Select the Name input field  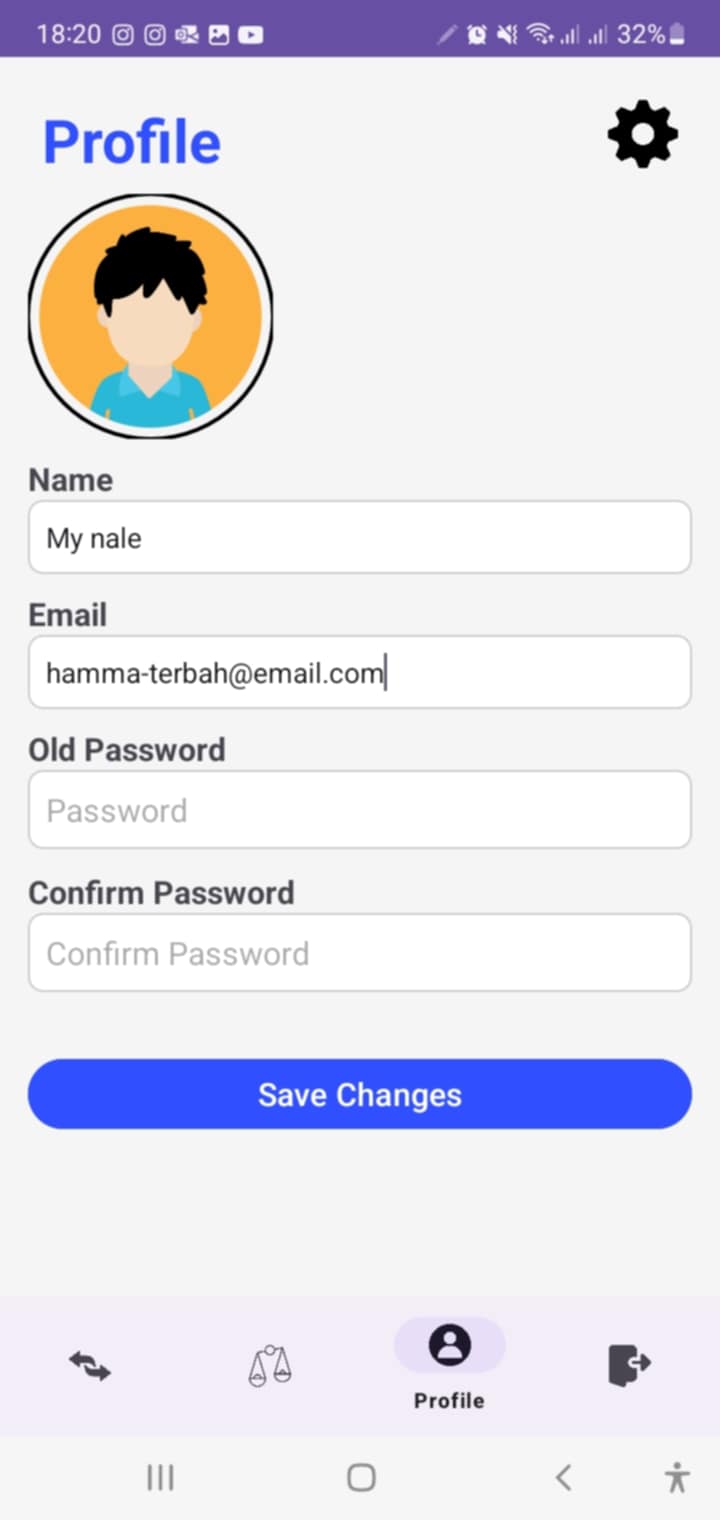[360, 537]
